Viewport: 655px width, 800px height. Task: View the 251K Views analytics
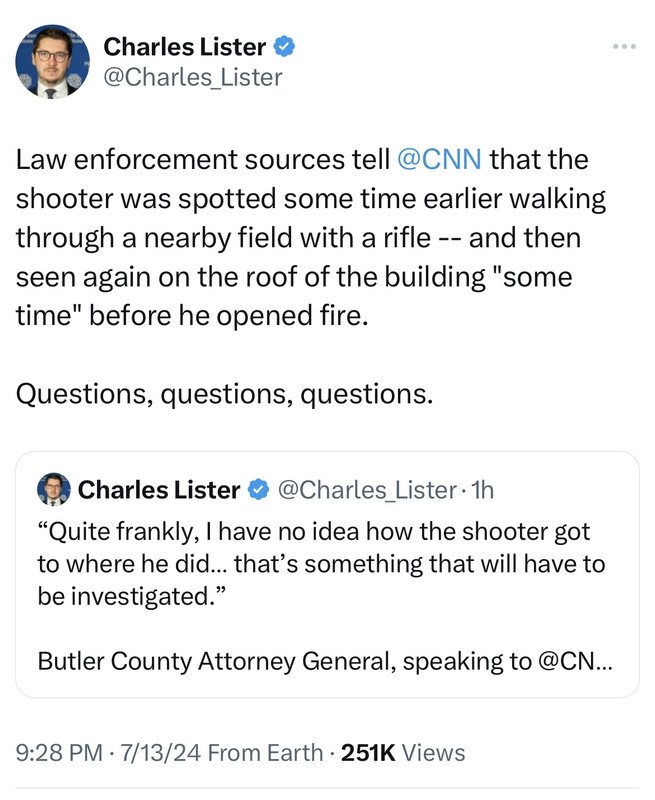click(x=403, y=753)
